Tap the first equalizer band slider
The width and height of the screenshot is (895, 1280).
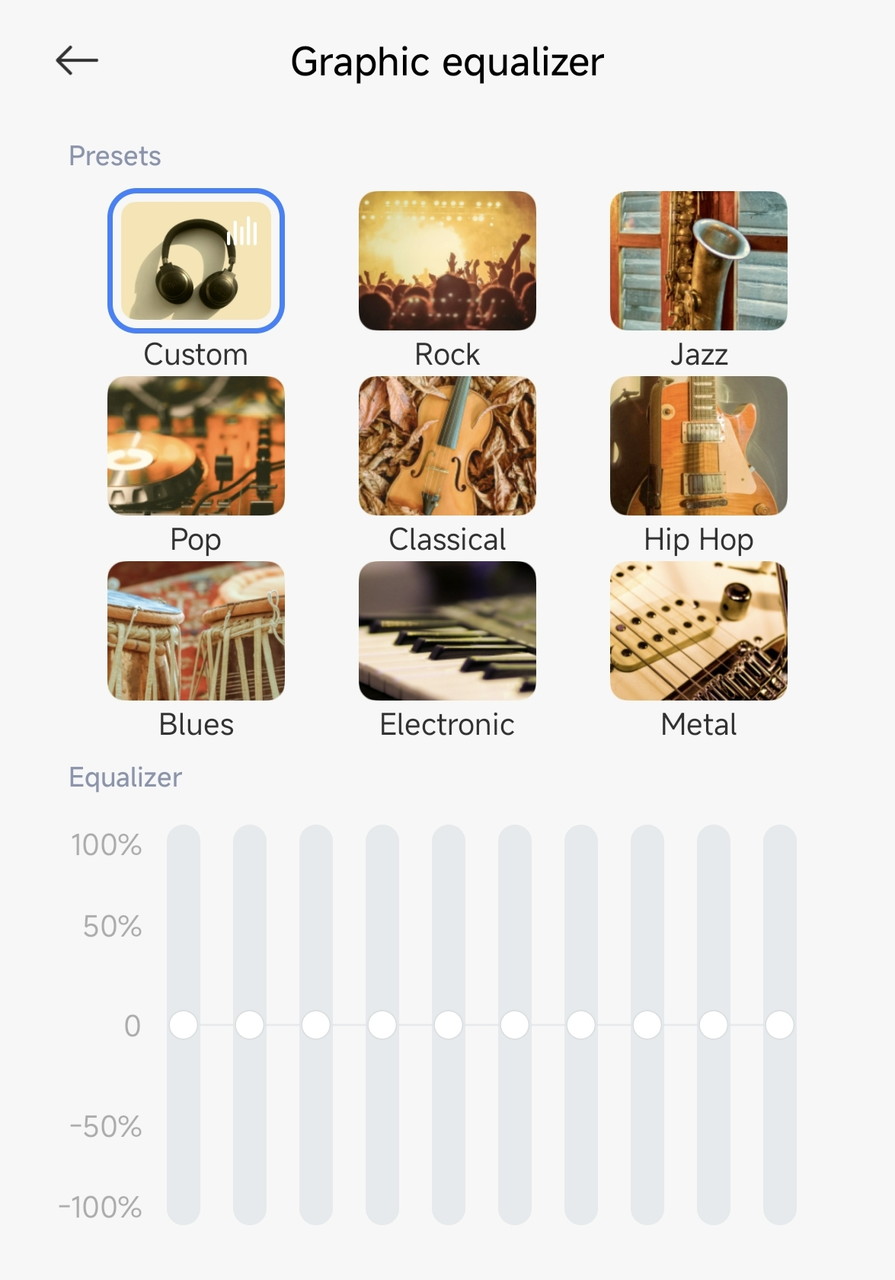pyautogui.click(x=183, y=1025)
